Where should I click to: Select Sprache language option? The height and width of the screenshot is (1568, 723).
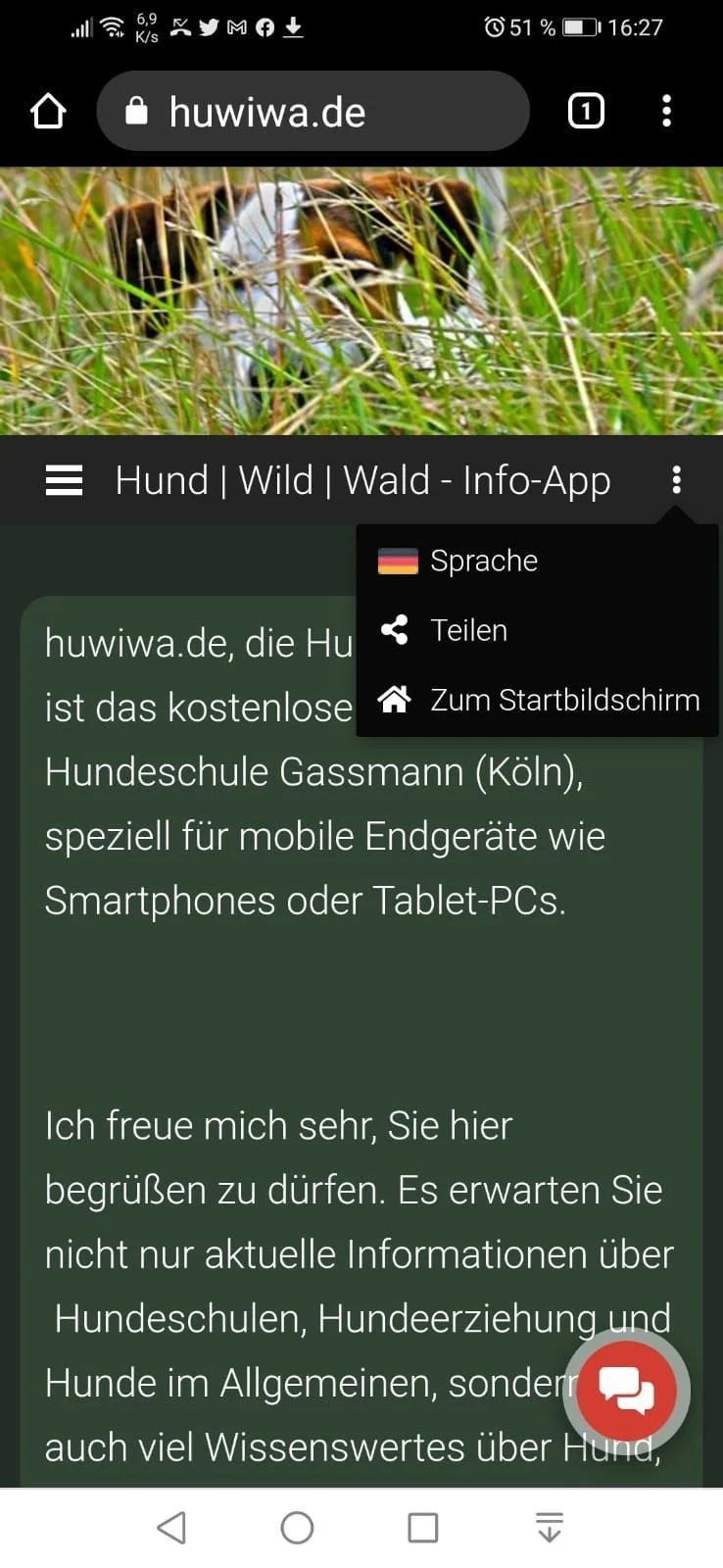483,561
